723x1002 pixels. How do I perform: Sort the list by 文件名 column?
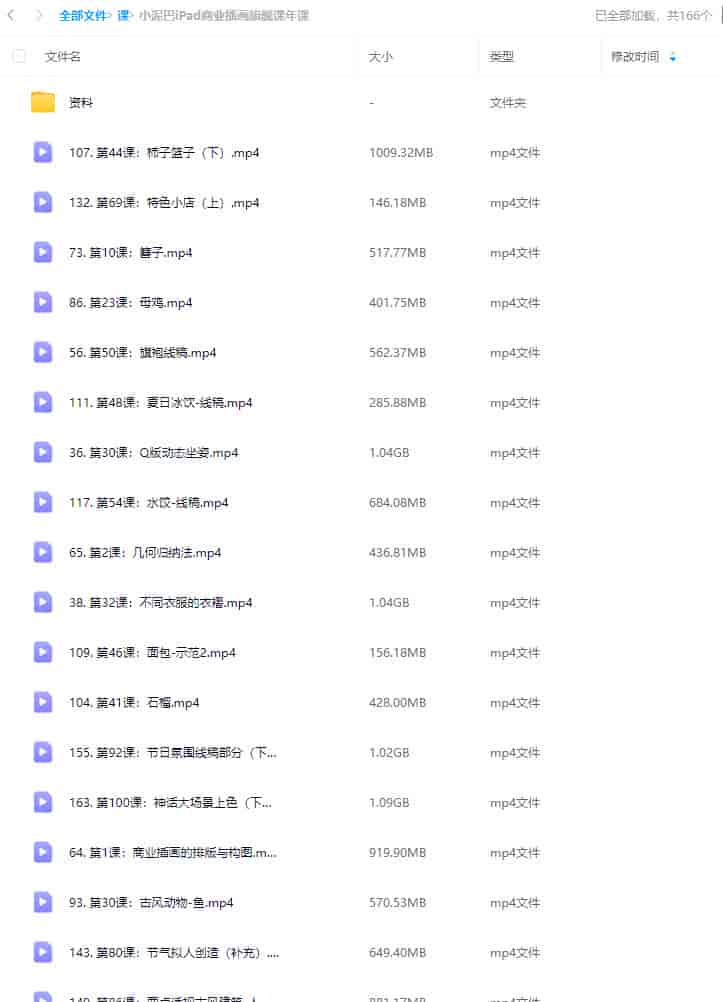pos(63,57)
